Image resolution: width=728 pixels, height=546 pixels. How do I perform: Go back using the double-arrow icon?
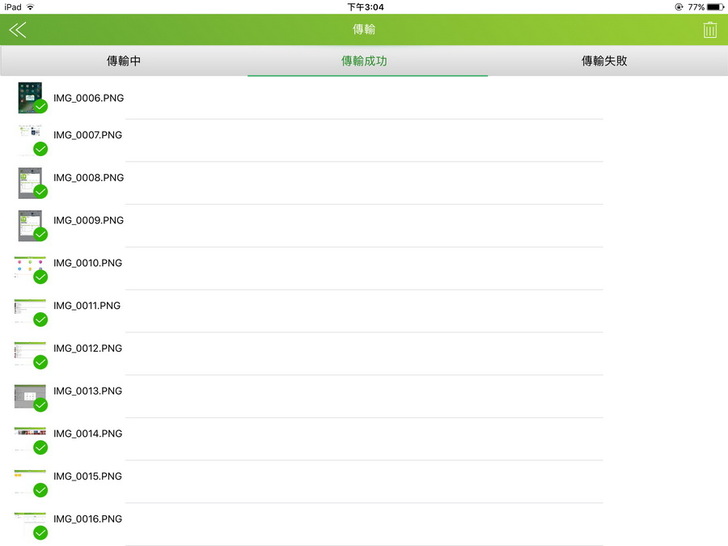[17, 30]
